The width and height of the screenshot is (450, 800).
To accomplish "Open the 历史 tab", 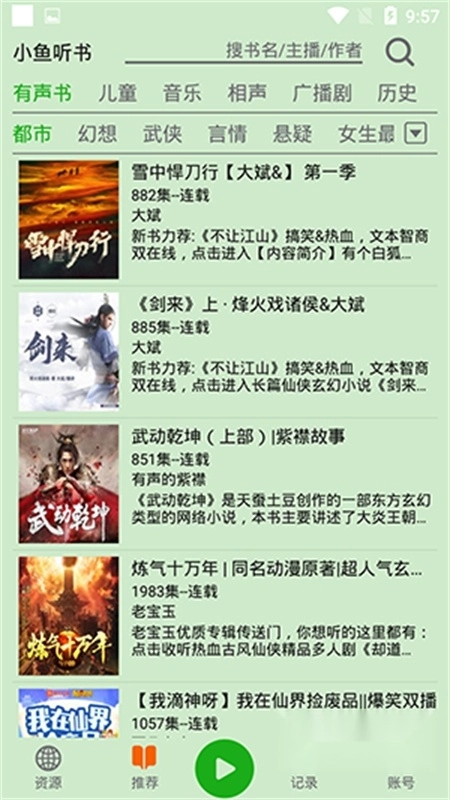I will point(397,93).
